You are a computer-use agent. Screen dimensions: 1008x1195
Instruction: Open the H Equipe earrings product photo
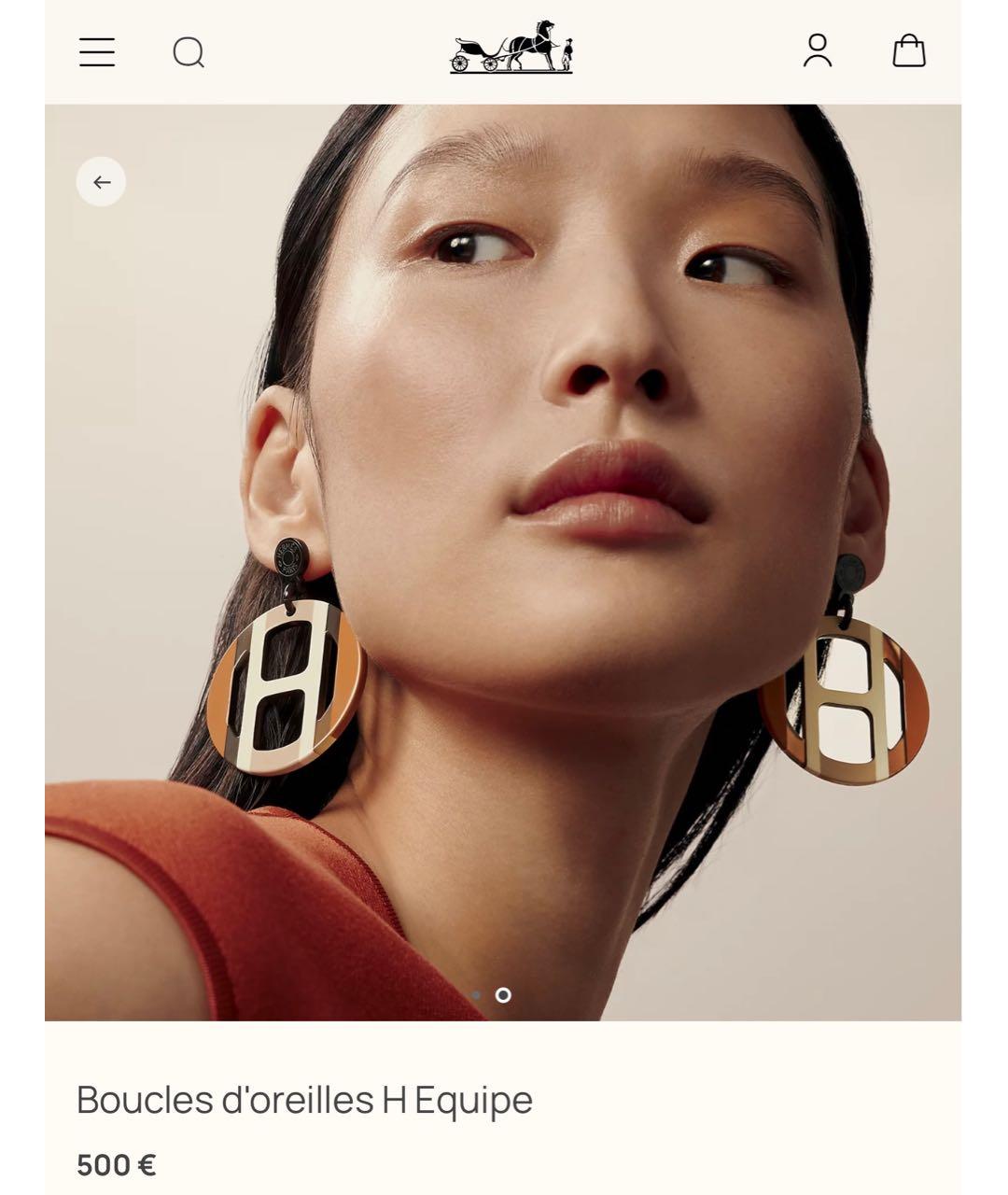502,560
